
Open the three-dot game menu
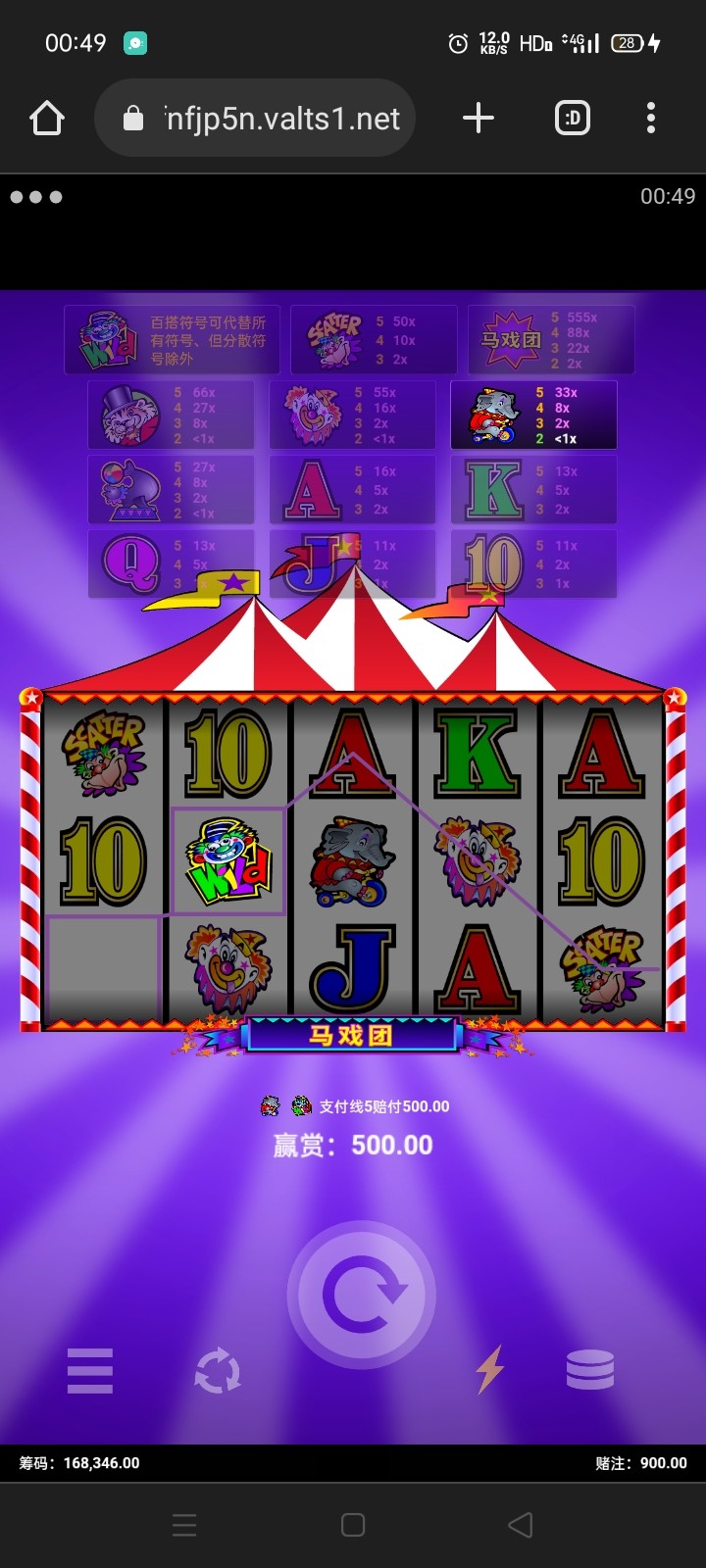(x=36, y=197)
